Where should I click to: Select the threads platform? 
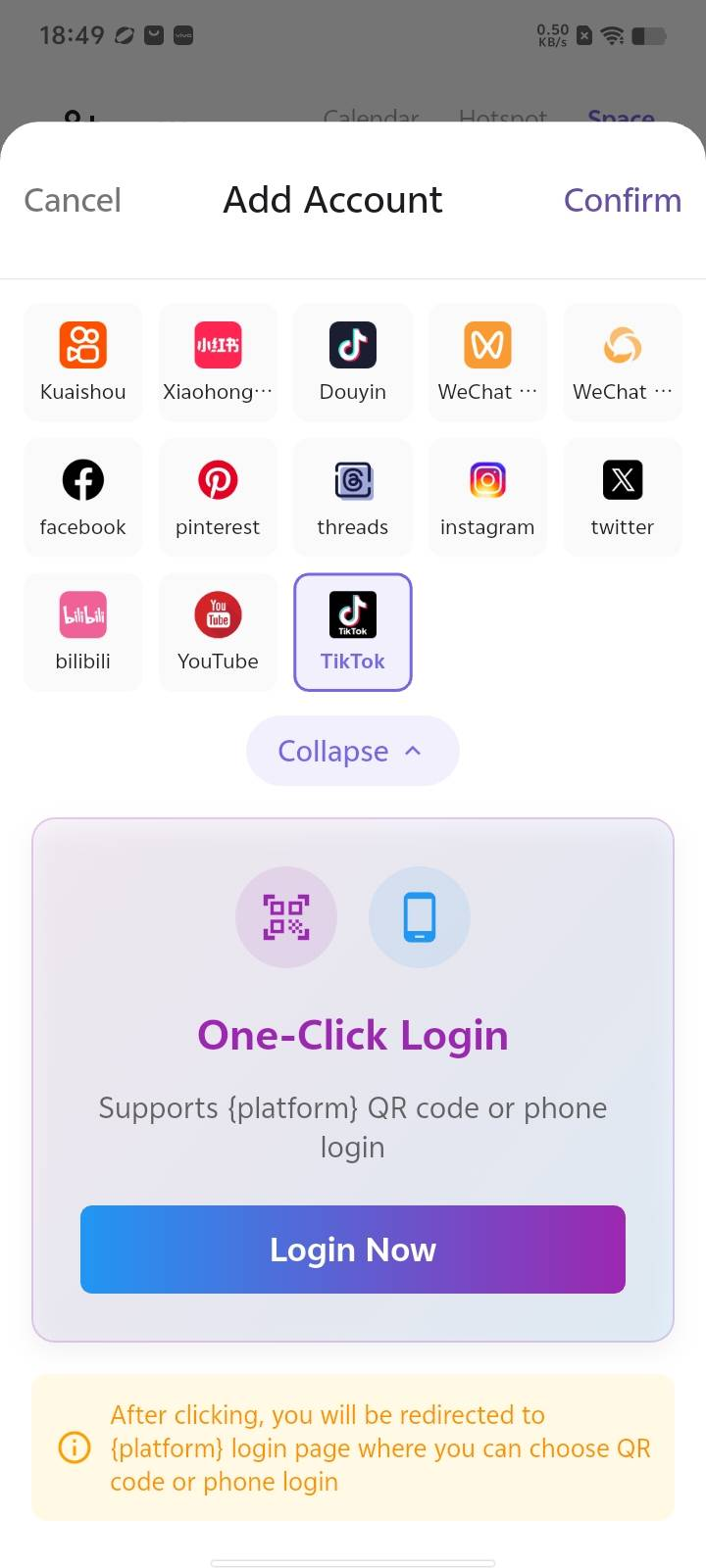(x=353, y=498)
